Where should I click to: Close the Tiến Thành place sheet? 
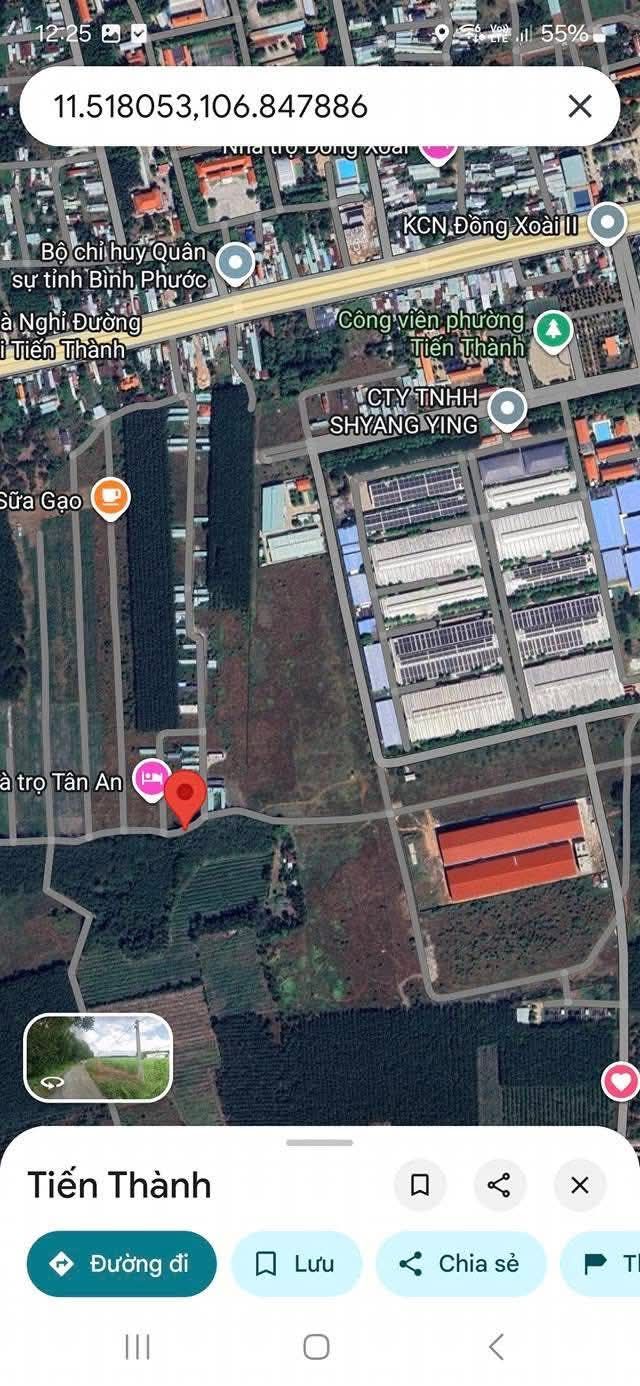[x=579, y=1185]
